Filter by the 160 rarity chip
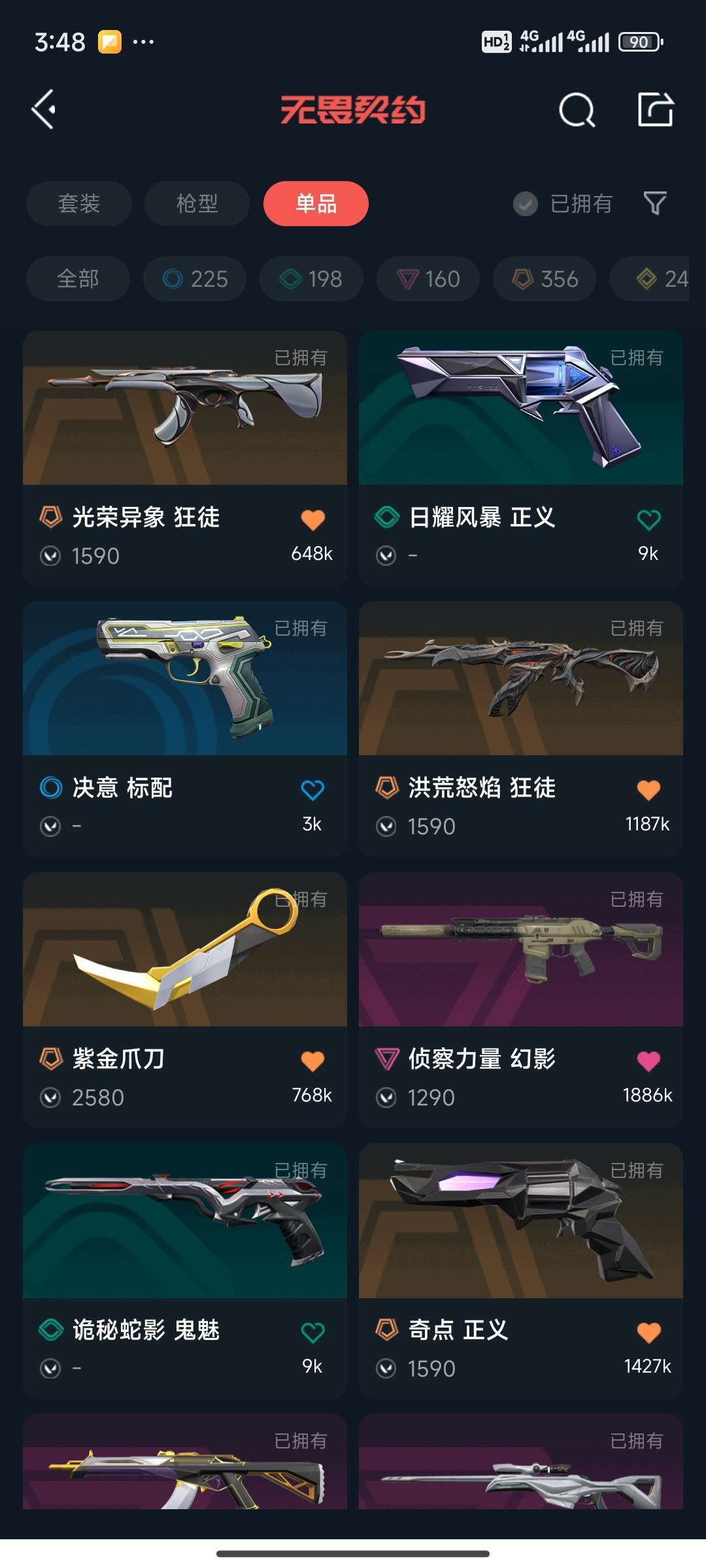The width and height of the screenshot is (706, 1568). [x=428, y=279]
